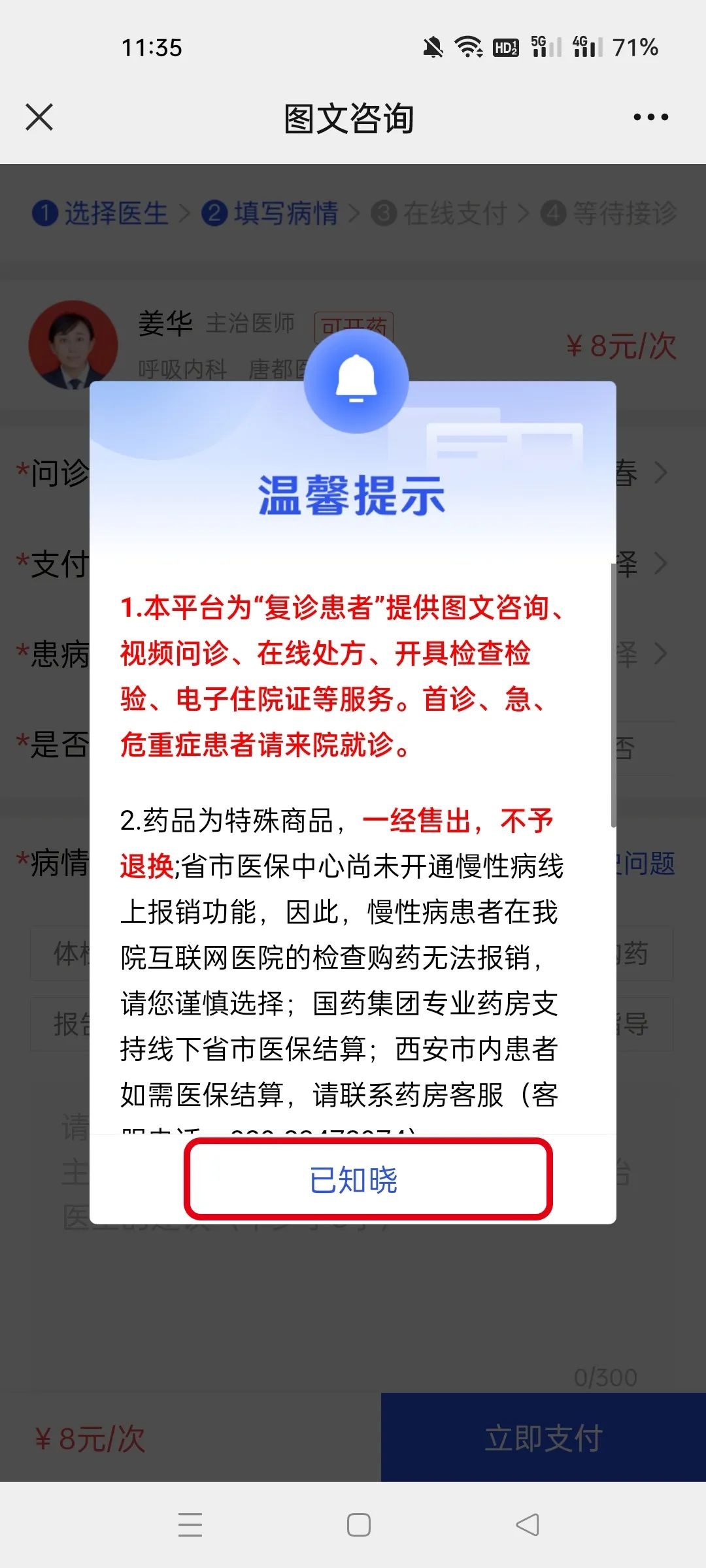Image resolution: width=706 pixels, height=1568 pixels.
Task: Close the 图文咨询 page
Action: click(39, 118)
